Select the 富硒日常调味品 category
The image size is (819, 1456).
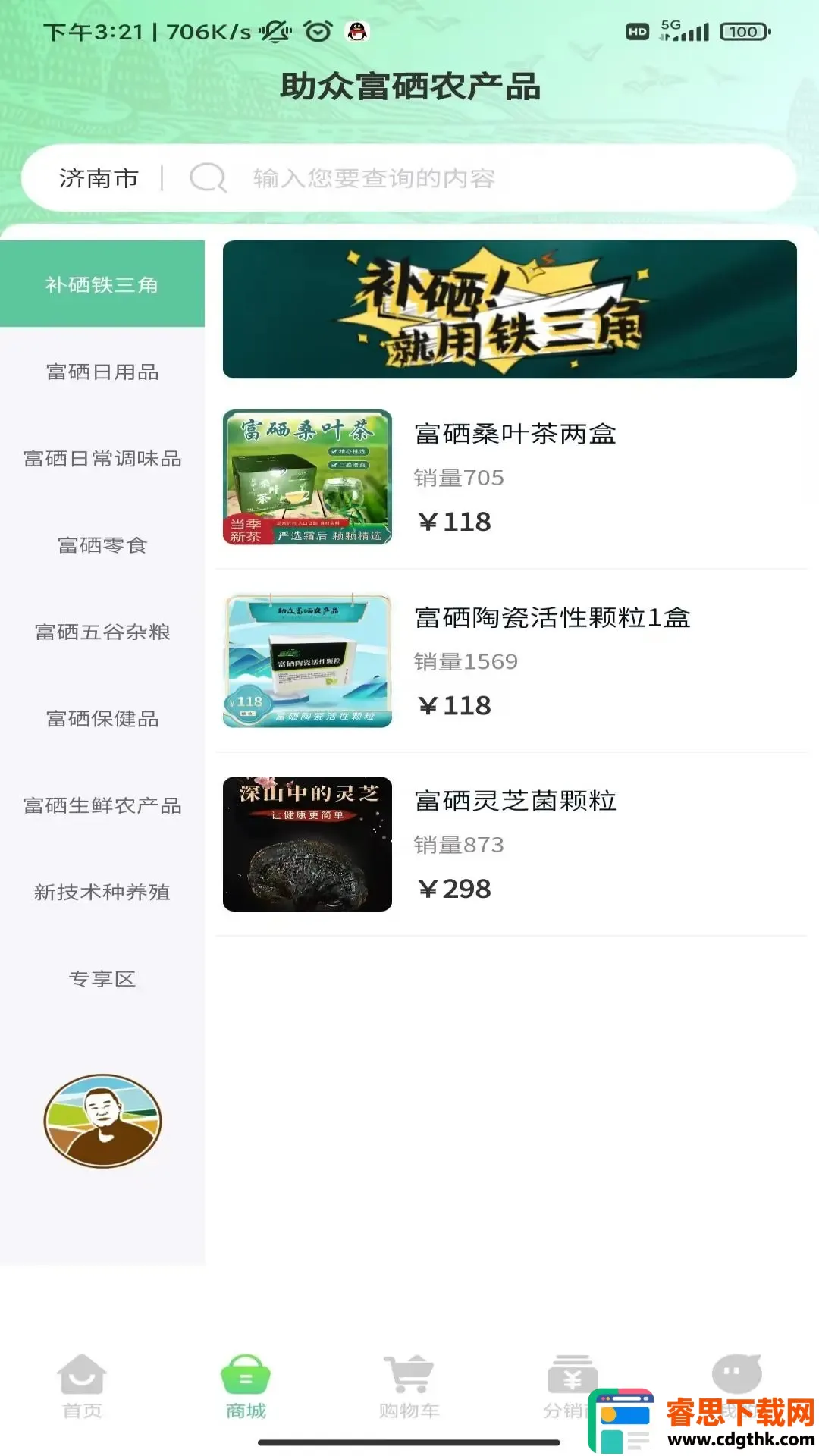tap(102, 459)
